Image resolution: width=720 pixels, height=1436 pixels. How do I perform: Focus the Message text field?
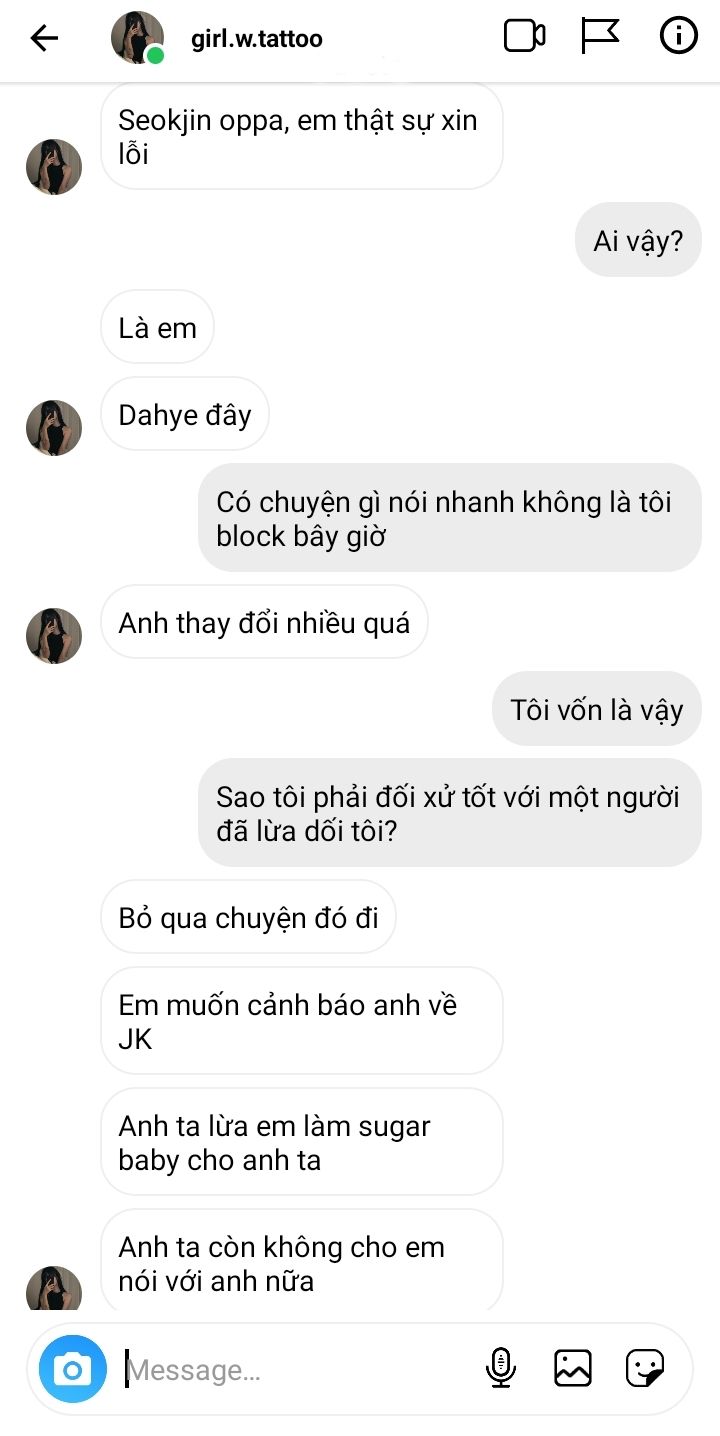click(300, 1369)
